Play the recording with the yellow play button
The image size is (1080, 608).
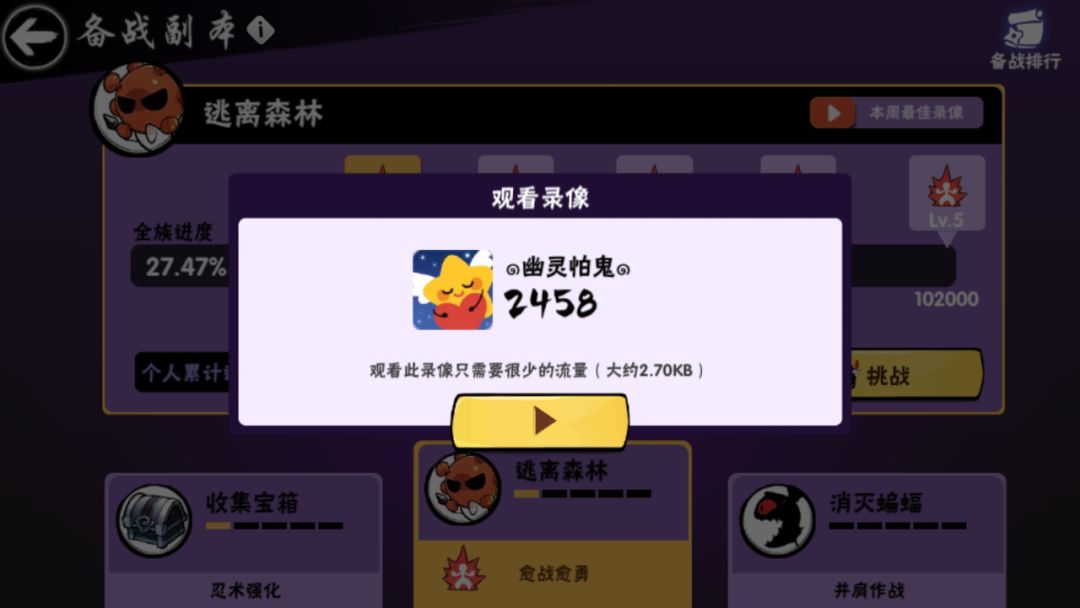tap(540, 420)
